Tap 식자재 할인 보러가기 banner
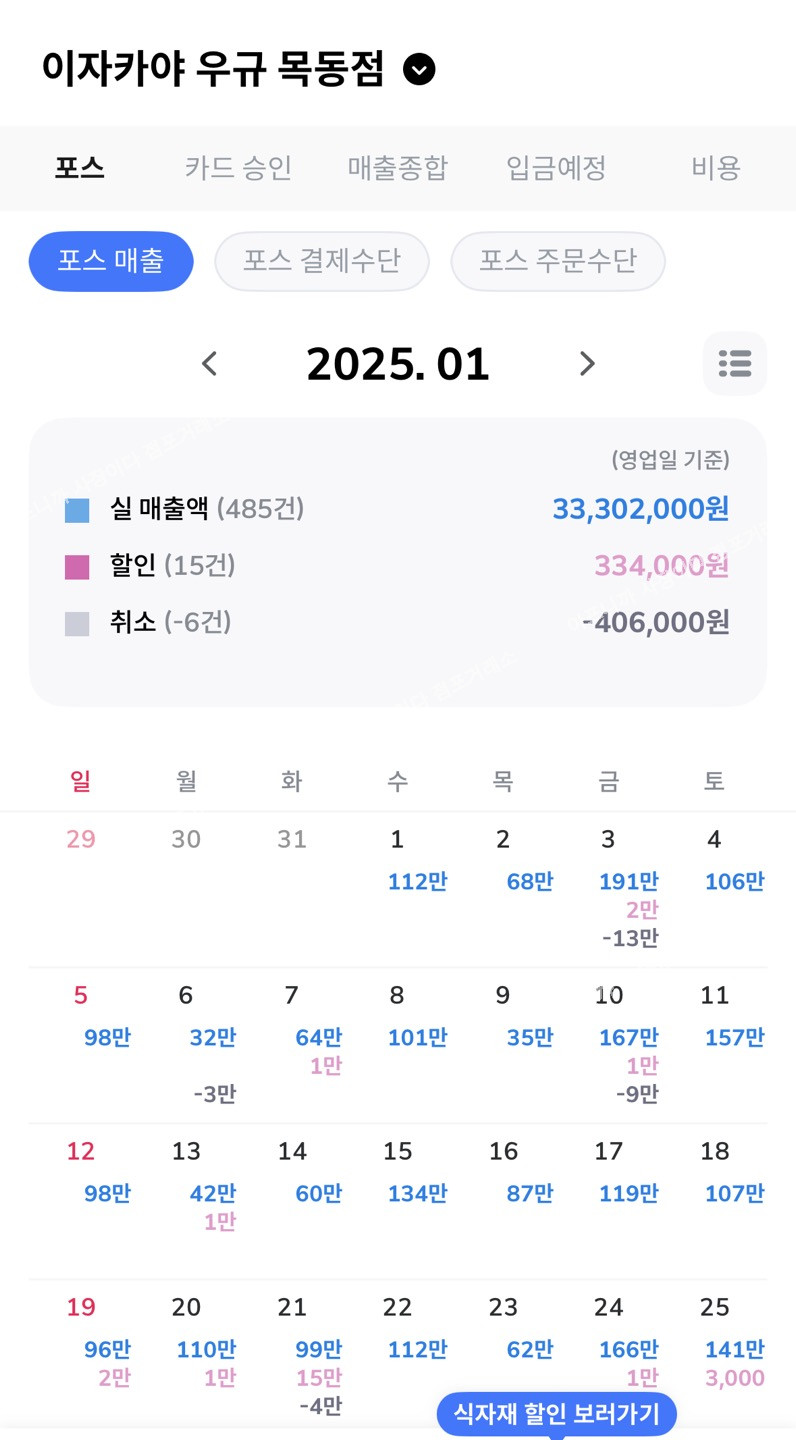796x1440 pixels. [557, 1414]
